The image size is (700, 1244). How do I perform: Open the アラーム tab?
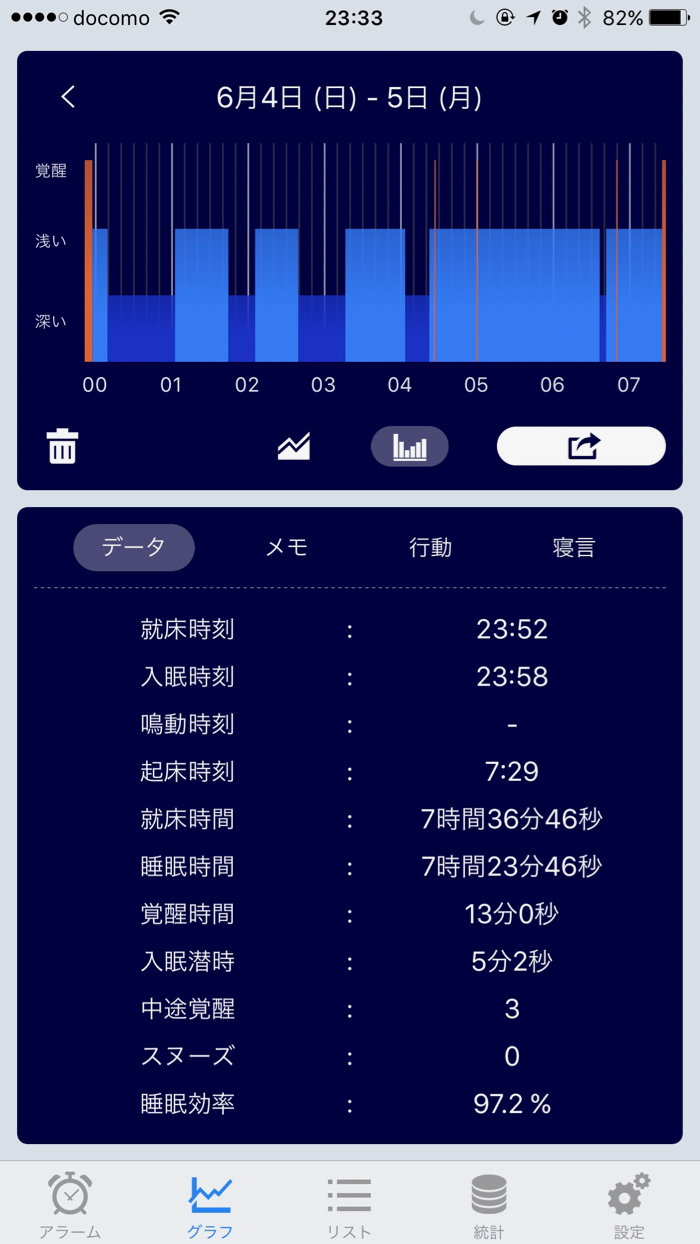coord(70,1203)
